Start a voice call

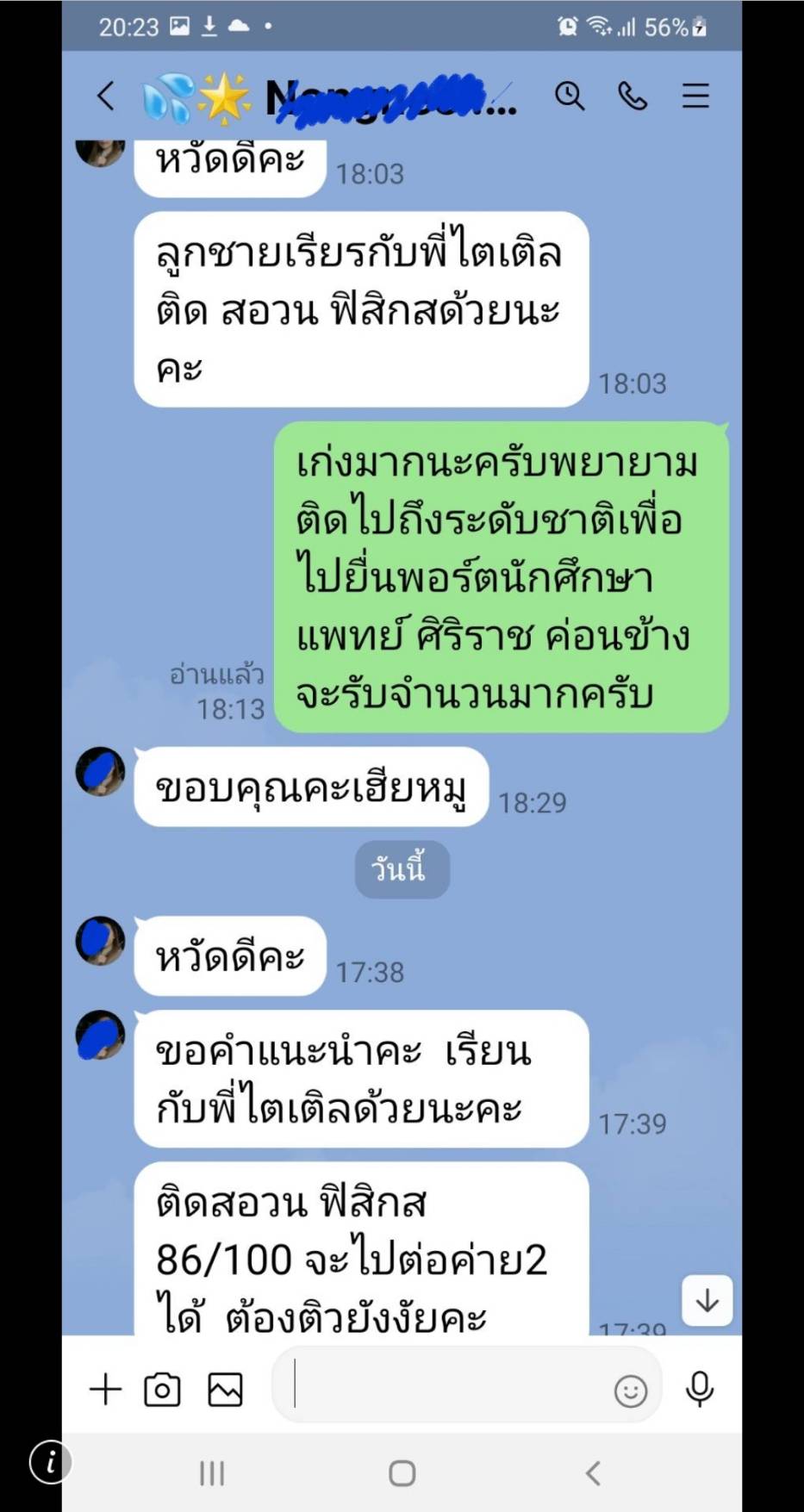click(x=633, y=96)
